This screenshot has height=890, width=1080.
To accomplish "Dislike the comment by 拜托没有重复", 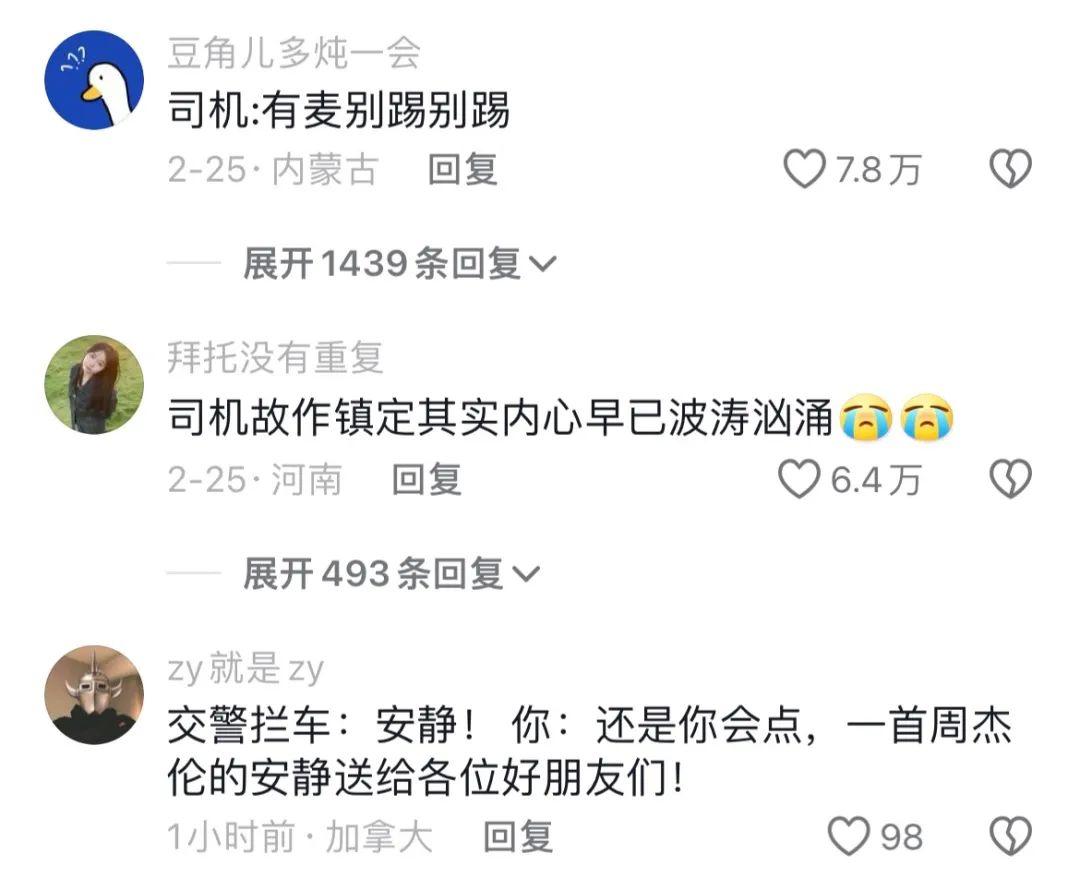I will (x=1010, y=480).
